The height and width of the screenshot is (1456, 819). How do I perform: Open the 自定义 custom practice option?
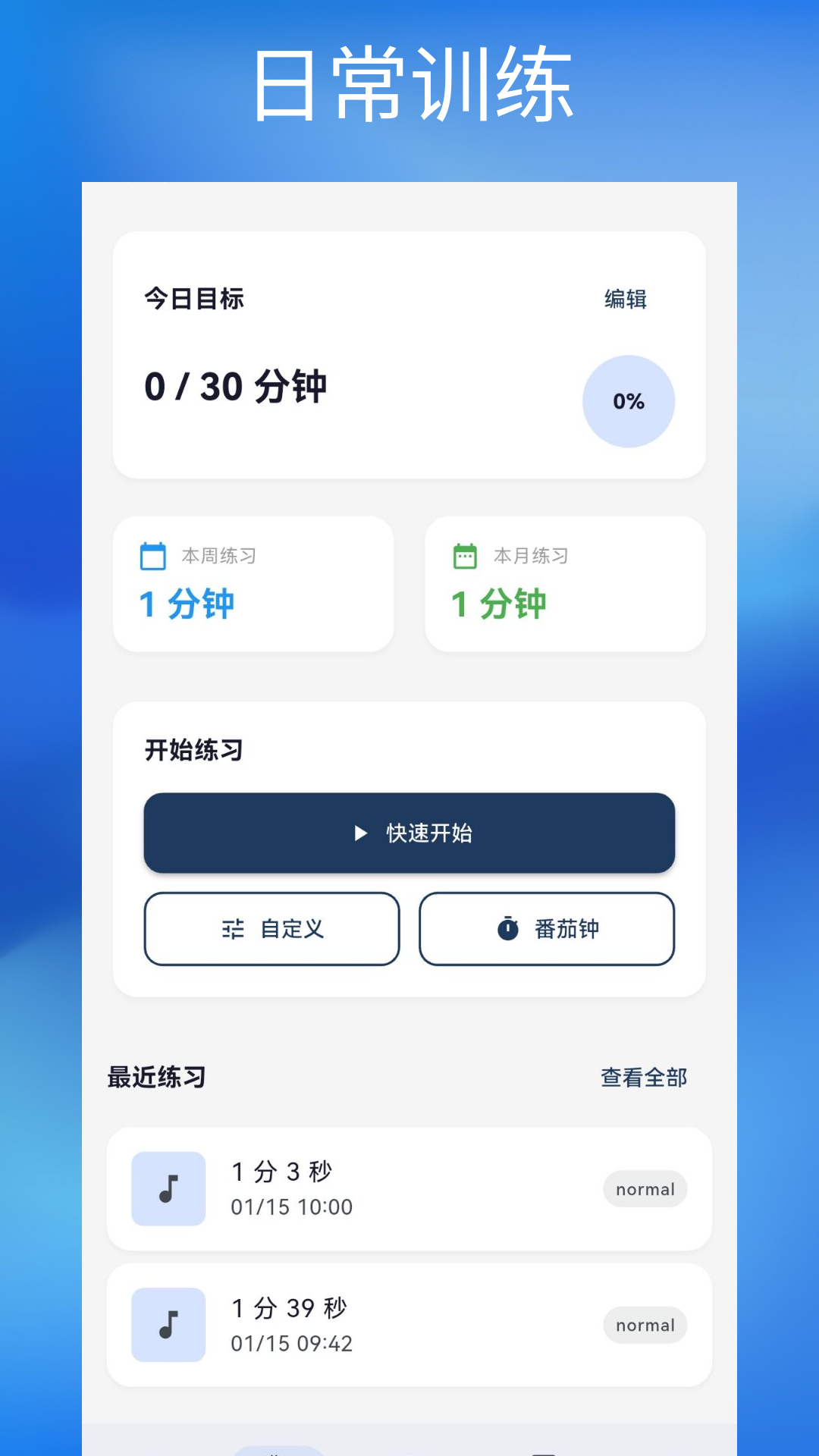pyautogui.click(x=272, y=929)
